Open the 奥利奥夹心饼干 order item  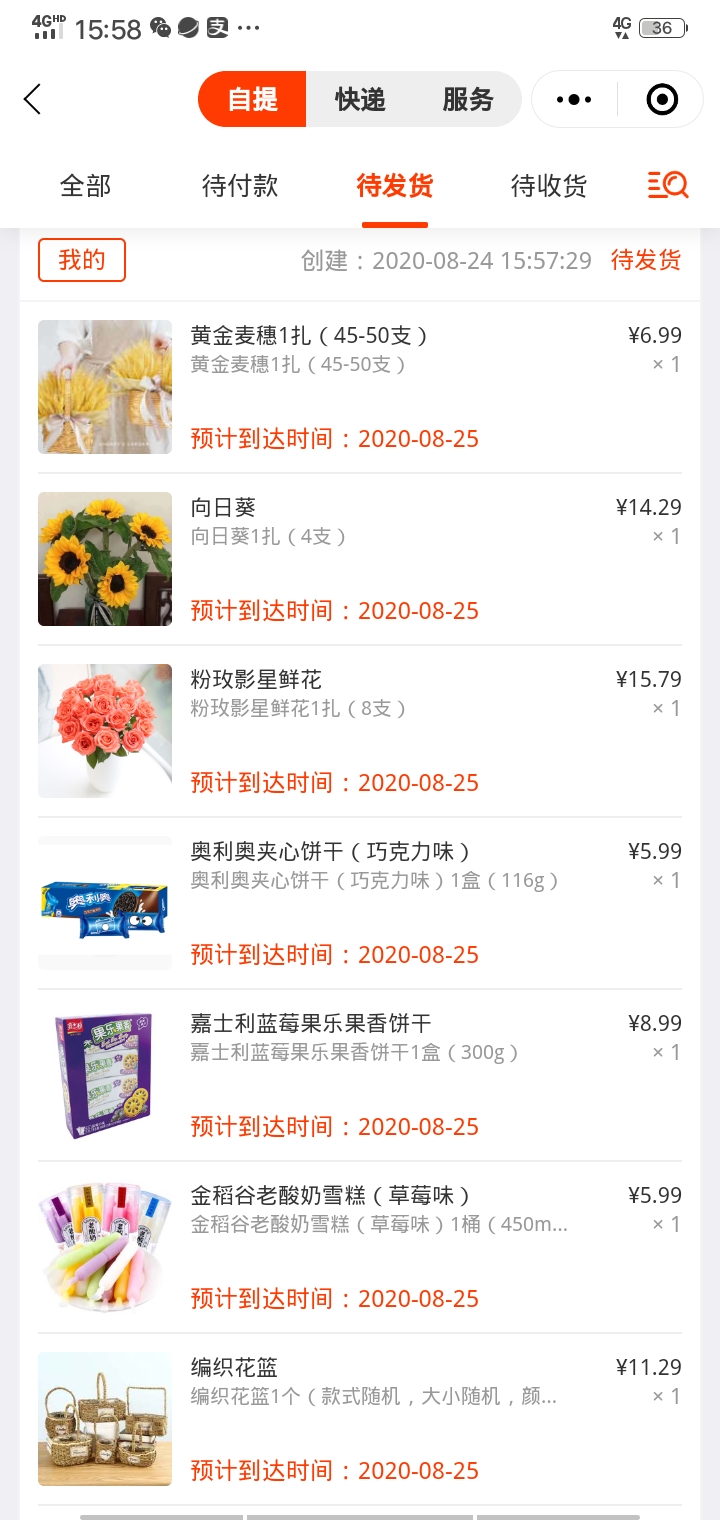360,903
